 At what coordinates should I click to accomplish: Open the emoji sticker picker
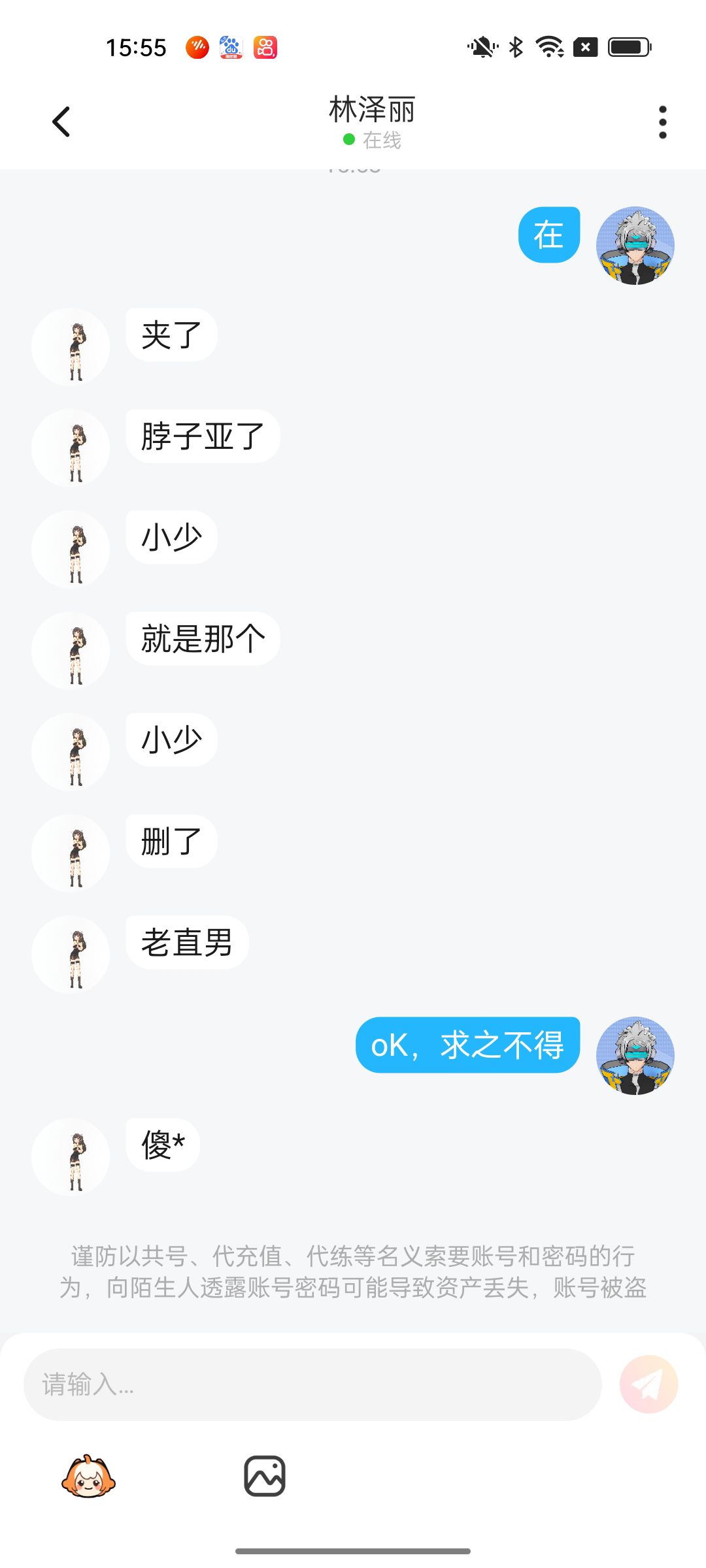[x=89, y=1477]
